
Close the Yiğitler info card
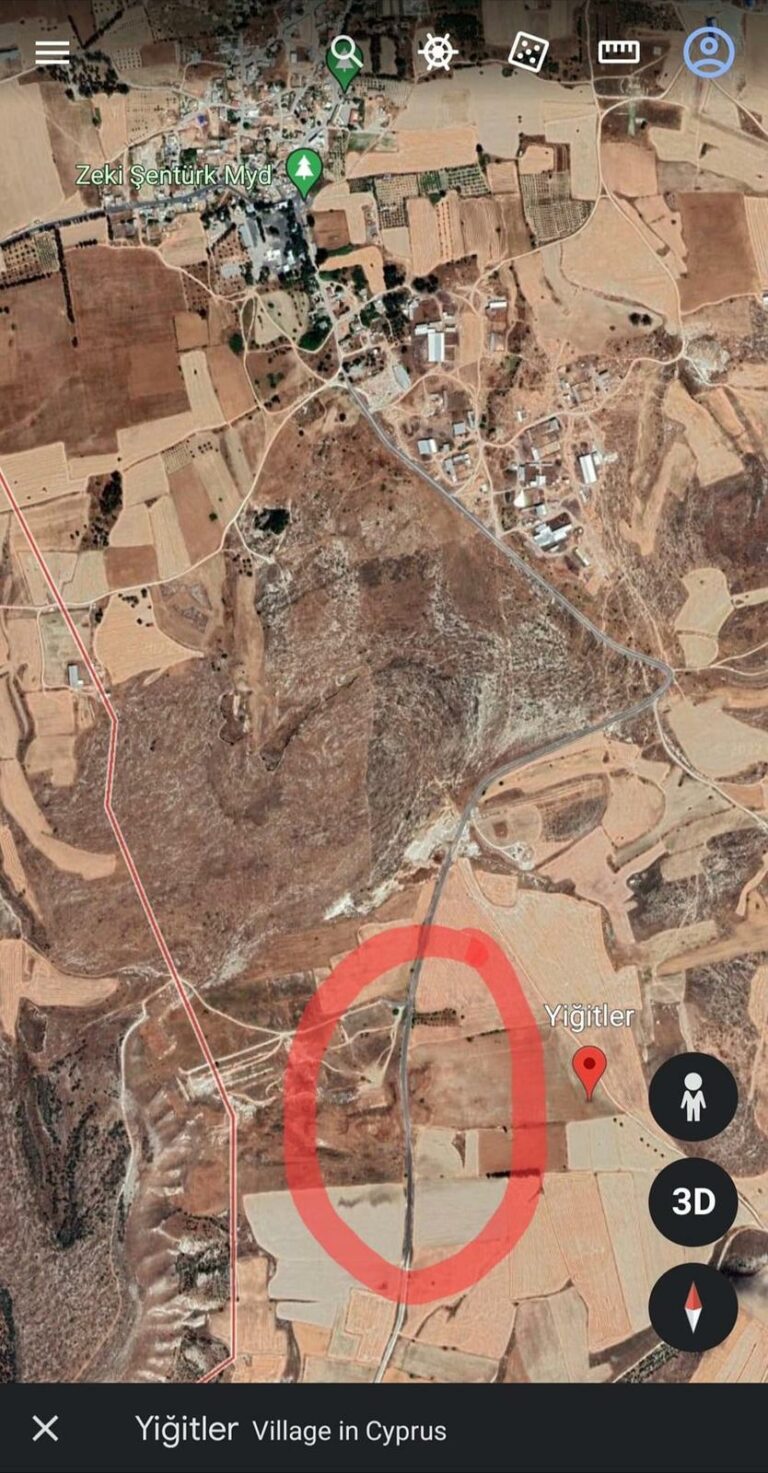click(45, 1428)
